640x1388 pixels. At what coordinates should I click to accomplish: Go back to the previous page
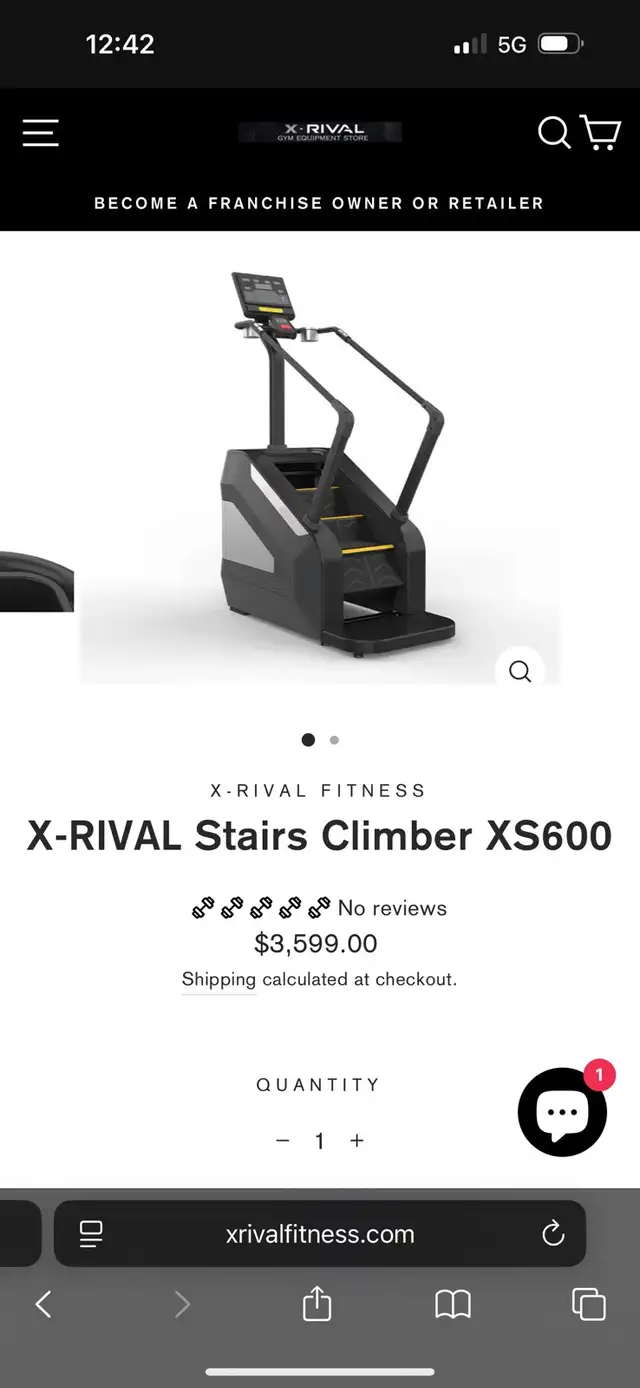coord(43,1304)
